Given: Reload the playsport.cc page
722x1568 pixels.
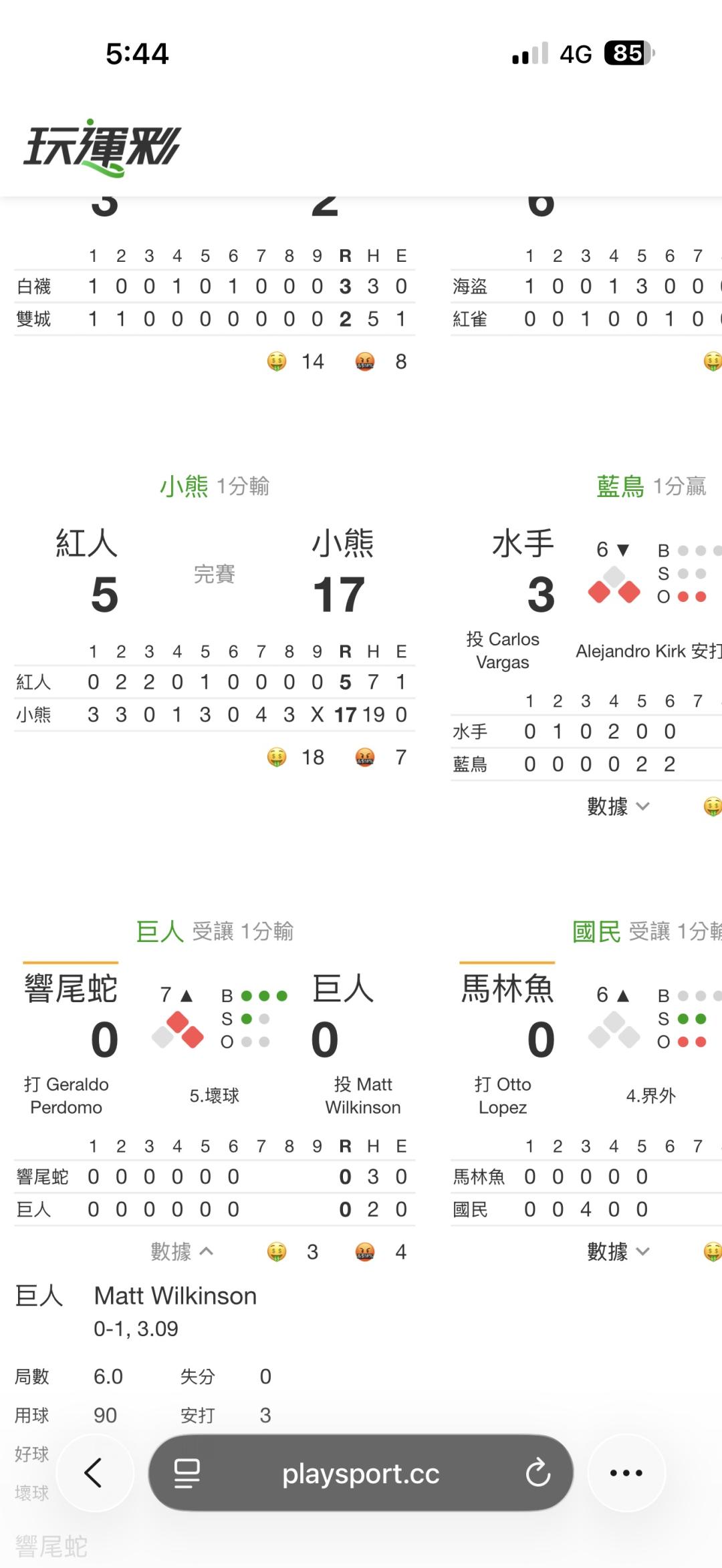Looking at the screenshot, I should (x=537, y=1473).
